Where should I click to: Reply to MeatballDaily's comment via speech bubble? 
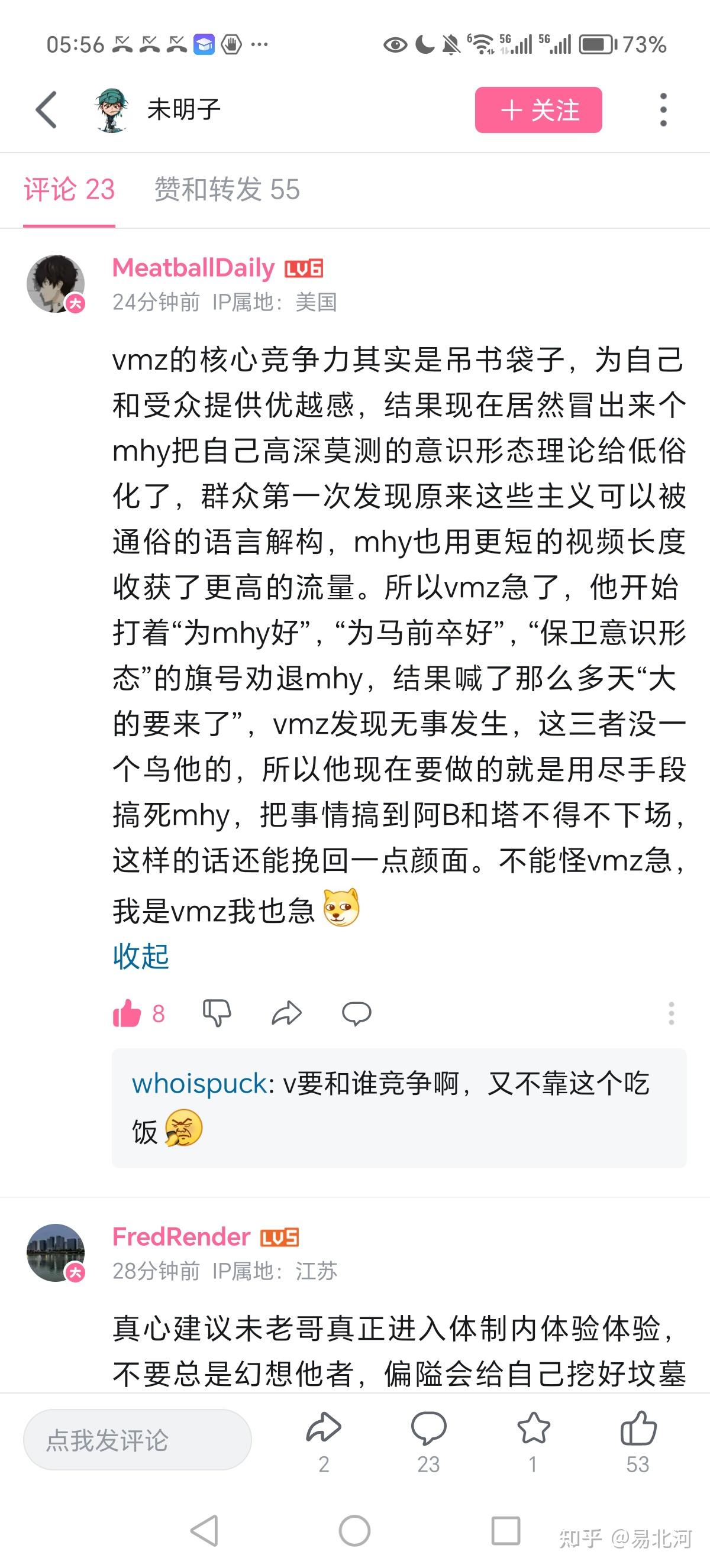pos(357,1012)
